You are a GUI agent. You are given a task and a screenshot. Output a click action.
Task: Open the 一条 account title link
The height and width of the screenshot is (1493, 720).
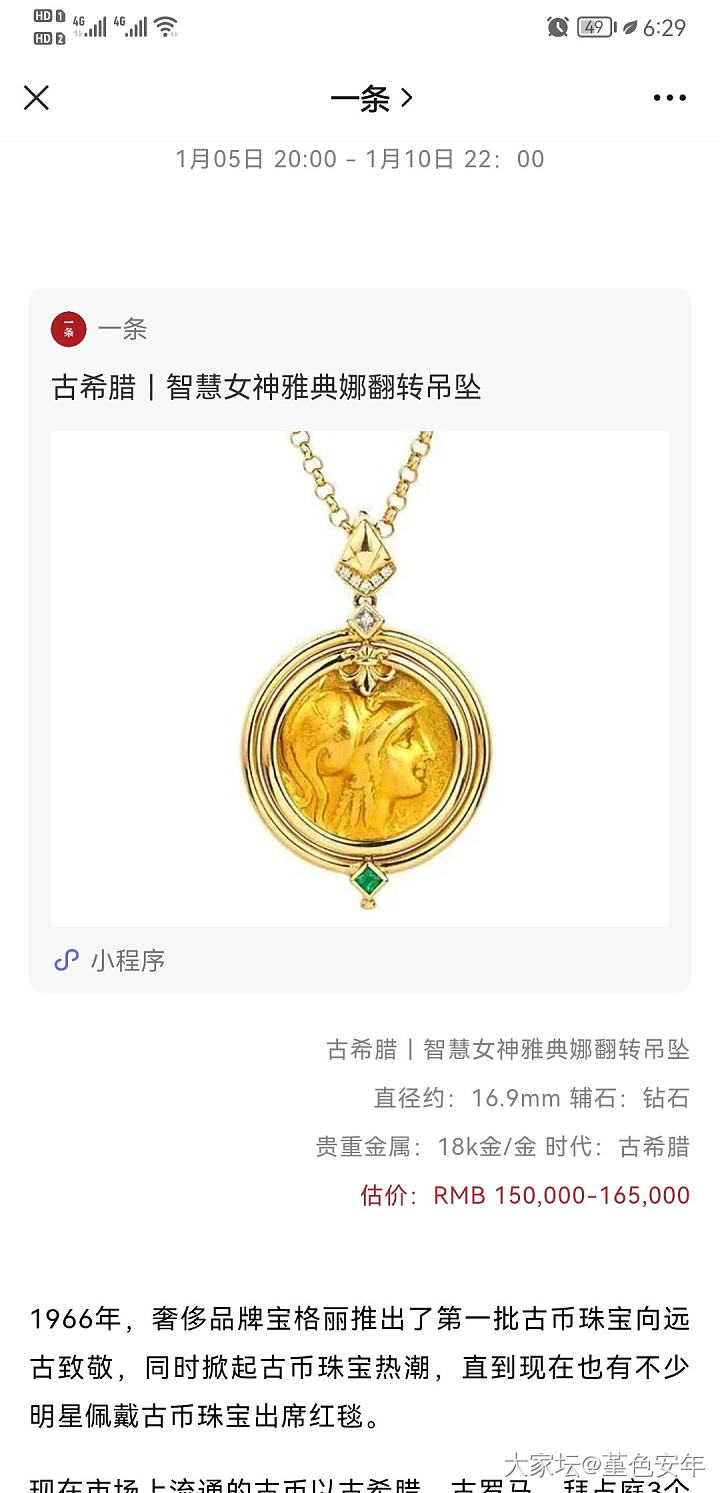(x=371, y=98)
